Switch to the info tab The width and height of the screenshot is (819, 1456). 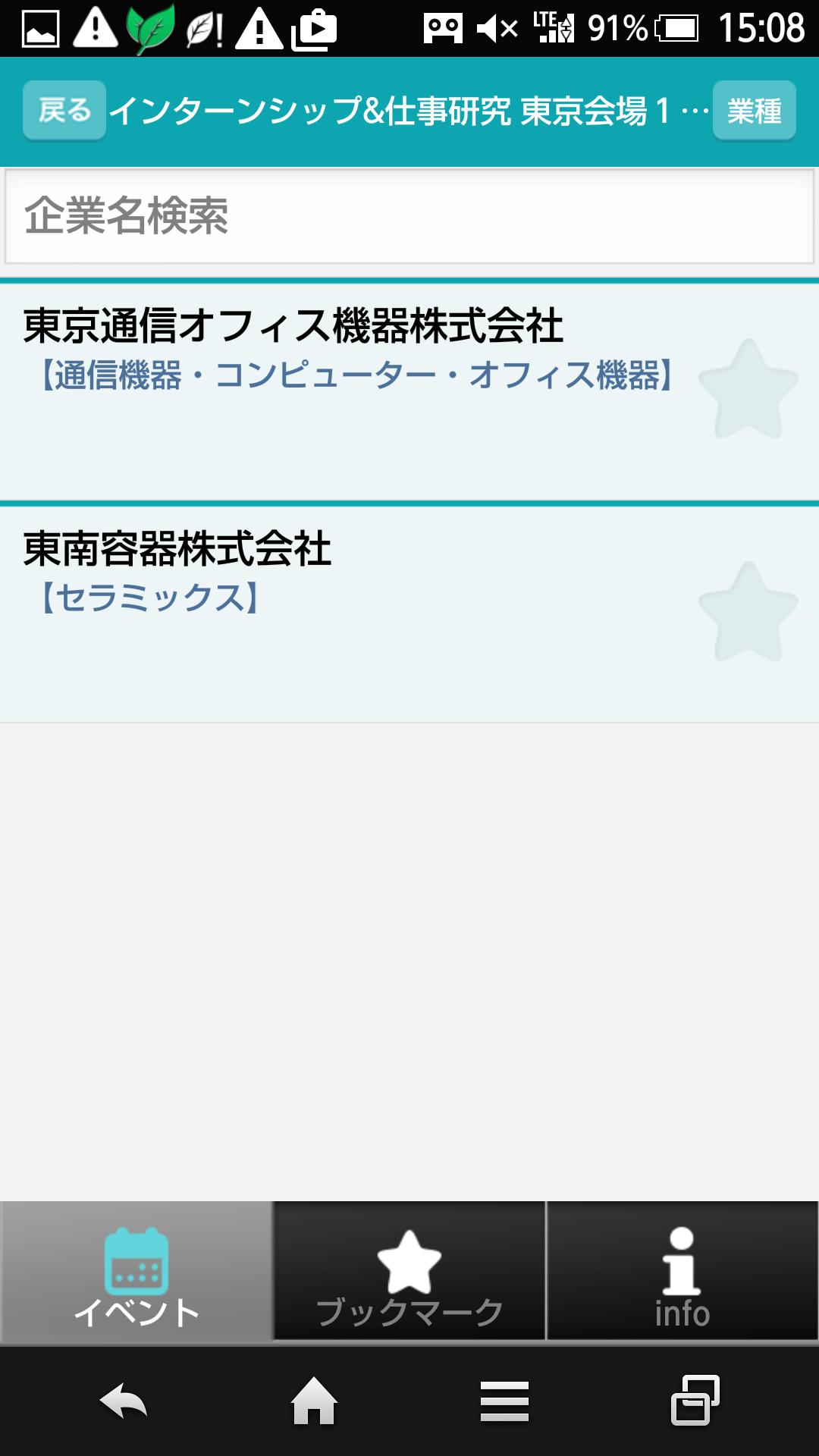click(682, 1272)
